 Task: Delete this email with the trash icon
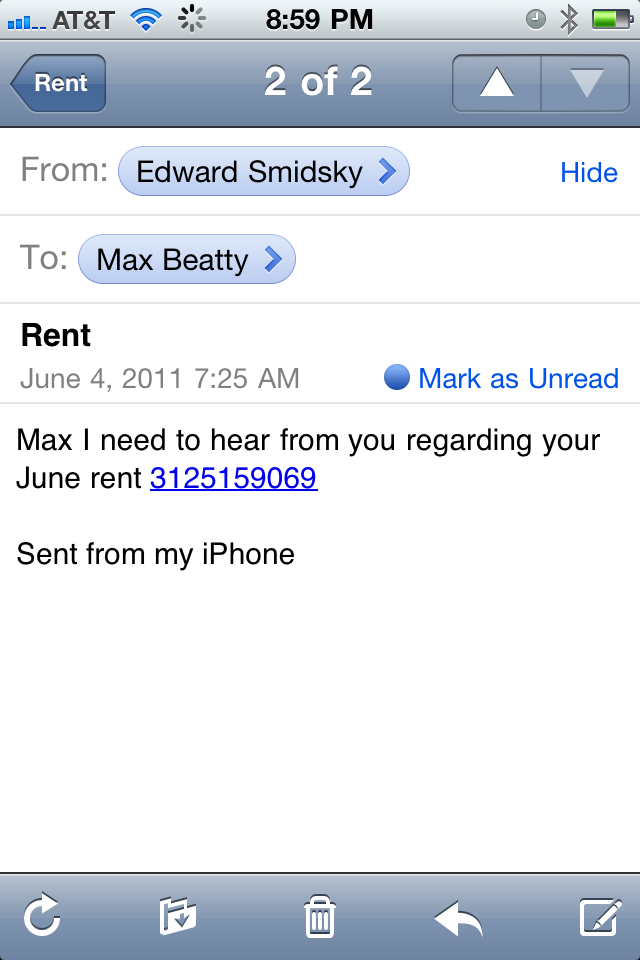coord(319,916)
